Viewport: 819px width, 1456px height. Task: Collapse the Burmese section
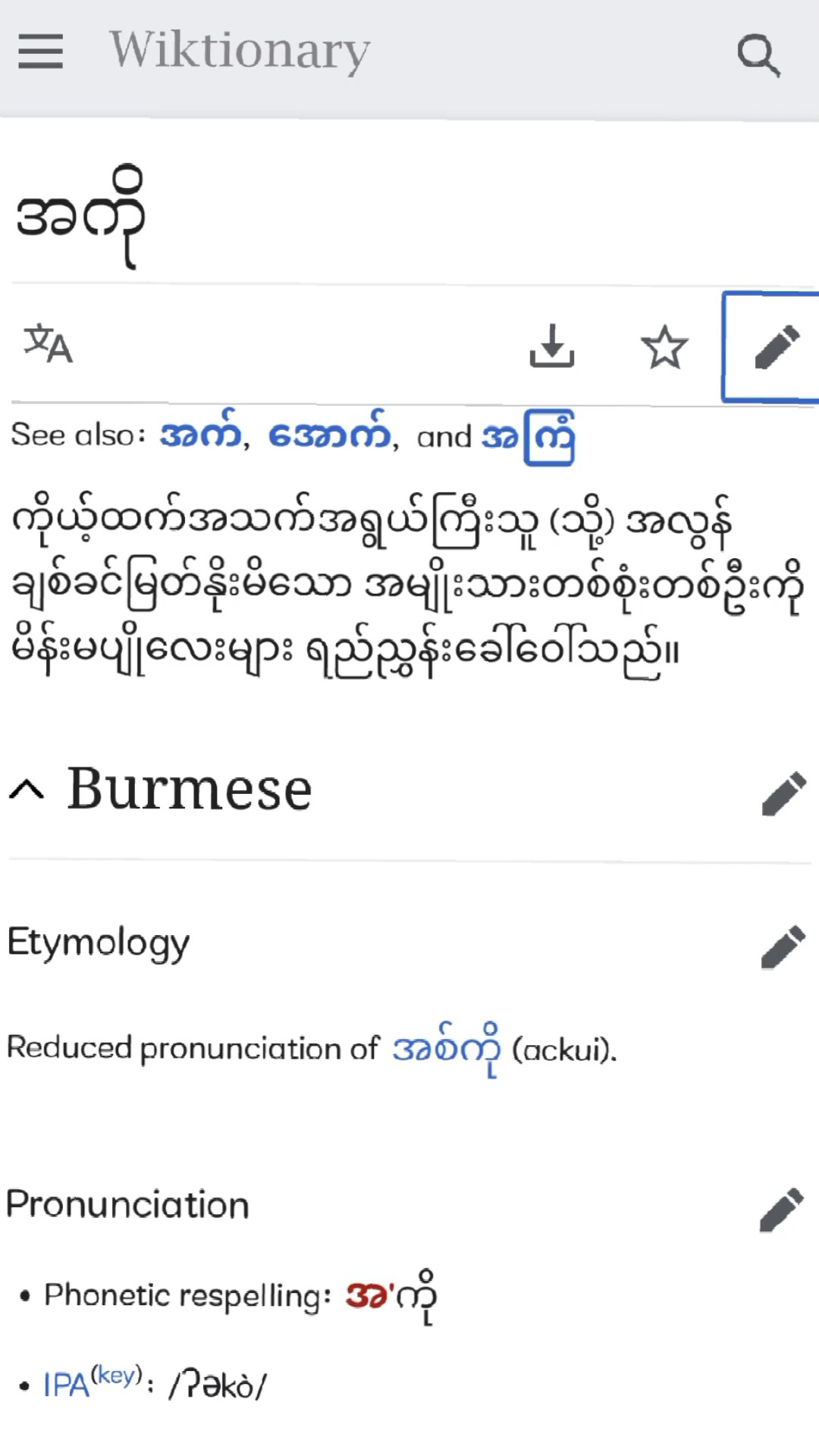[27, 790]
